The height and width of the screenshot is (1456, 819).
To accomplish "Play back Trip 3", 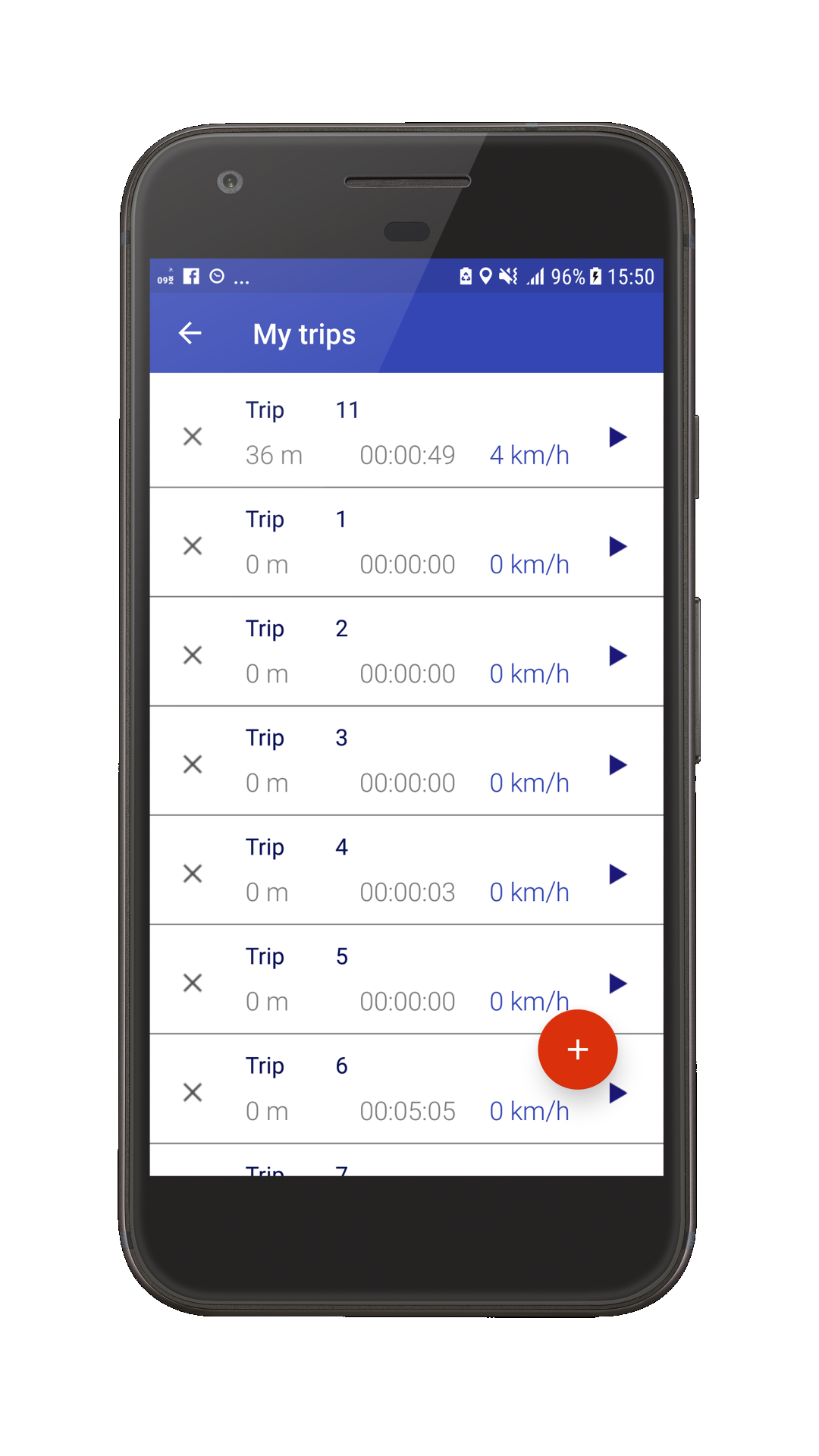I will click(618, 764).
